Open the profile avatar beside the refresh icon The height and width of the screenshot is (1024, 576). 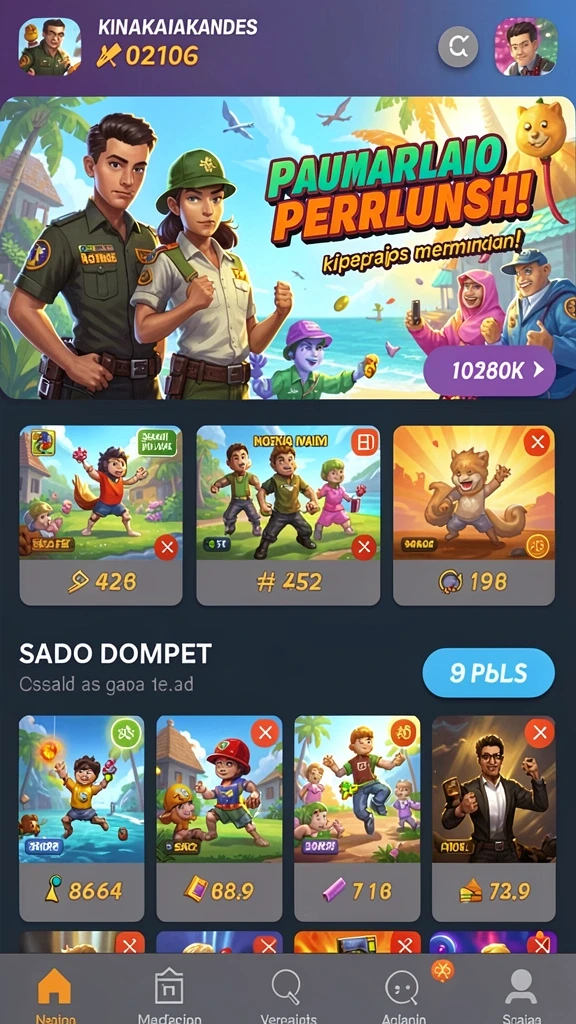pyautogui.click(x=526, y=47)
